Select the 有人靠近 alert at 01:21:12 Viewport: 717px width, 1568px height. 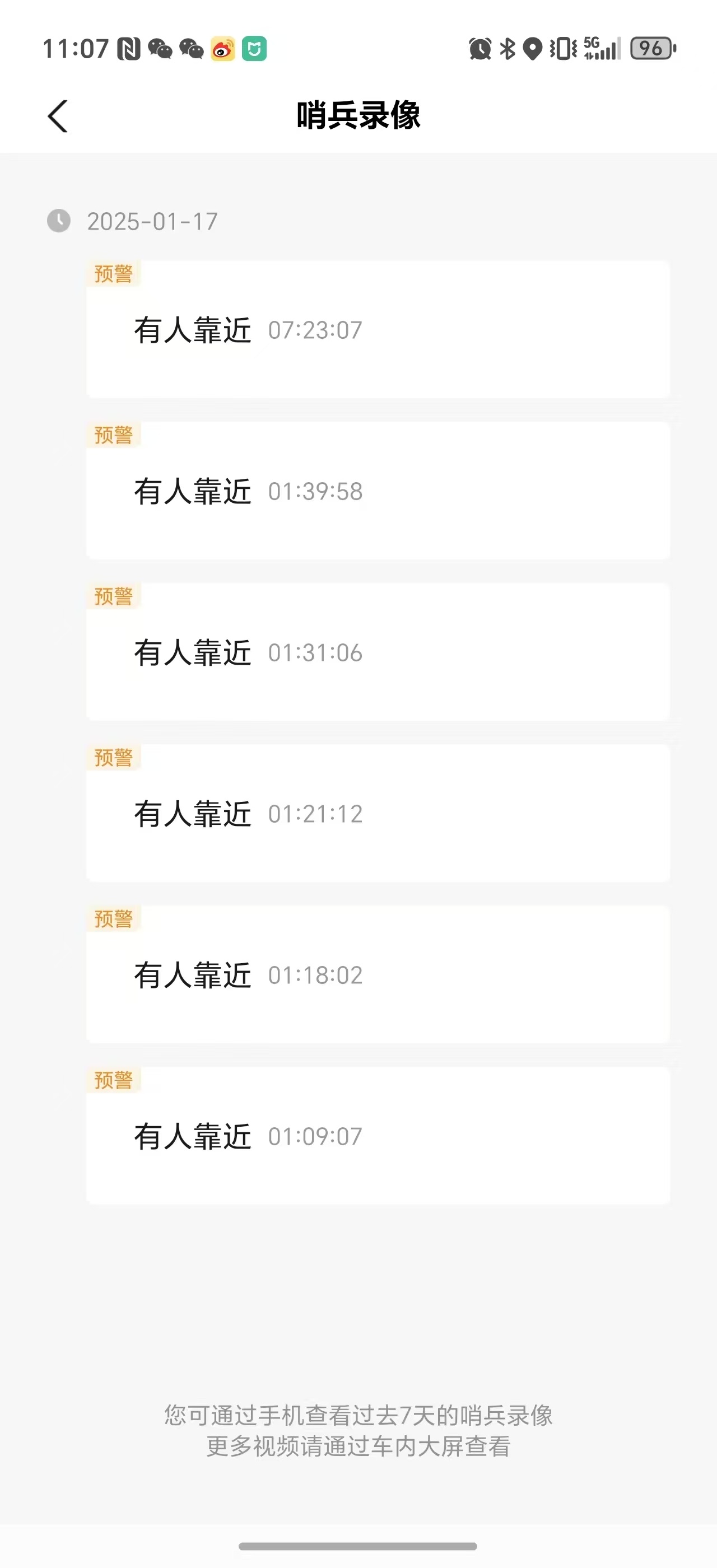(x=378, y=813)
